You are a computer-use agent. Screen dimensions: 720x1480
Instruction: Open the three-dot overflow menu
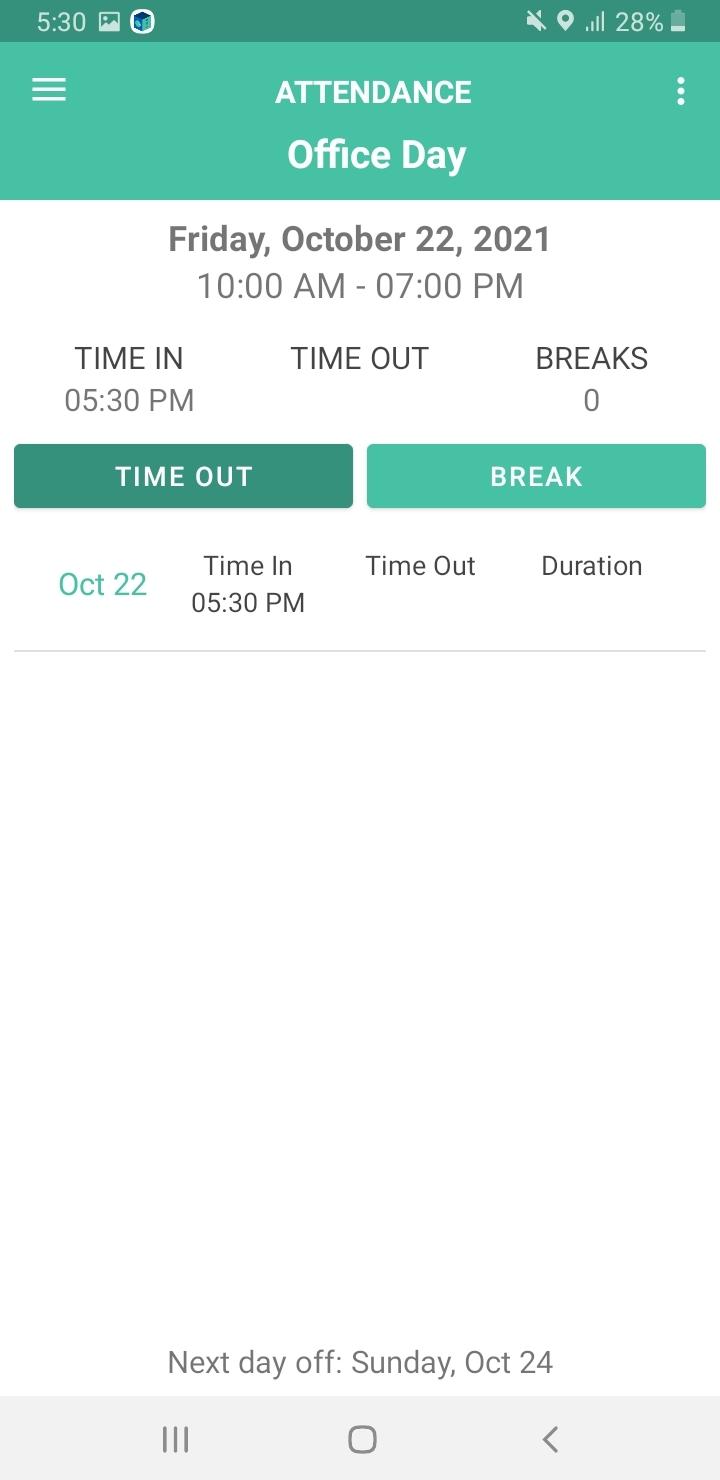681,91
